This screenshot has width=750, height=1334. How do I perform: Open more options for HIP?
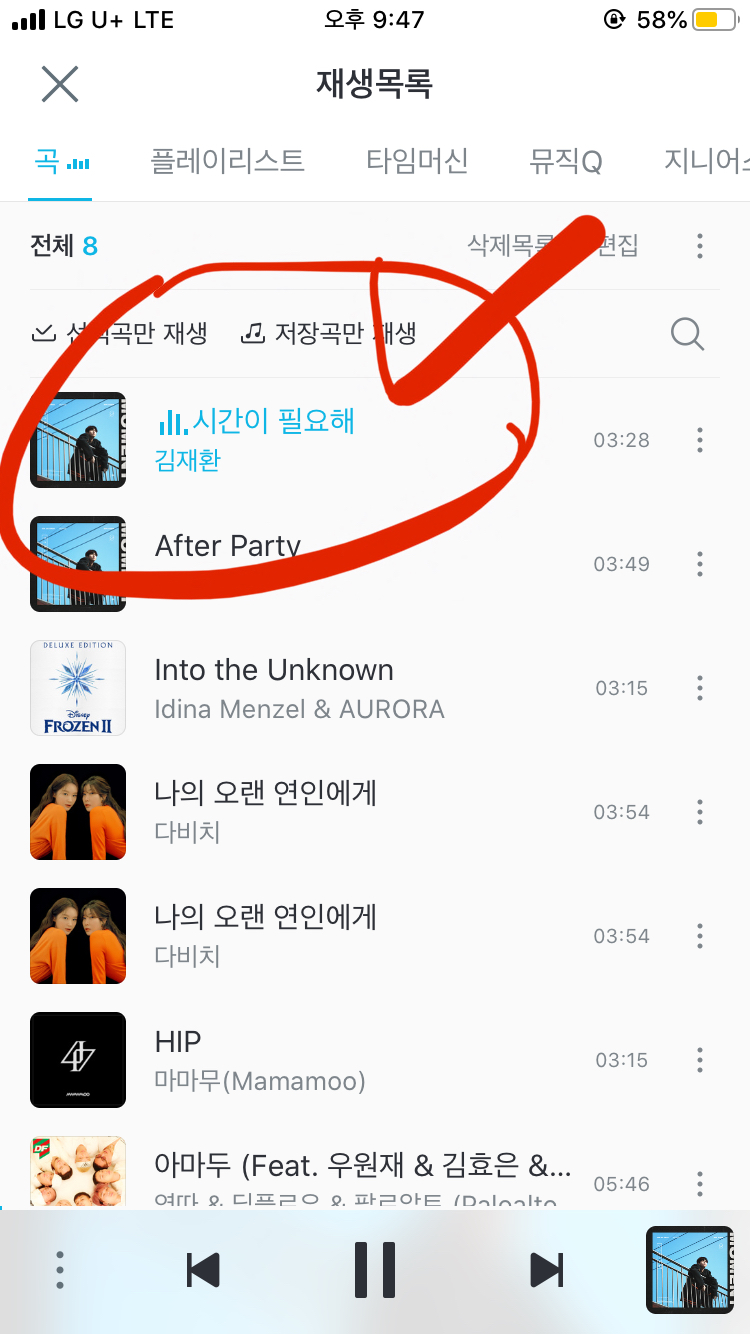click(x=700, y=1060)
